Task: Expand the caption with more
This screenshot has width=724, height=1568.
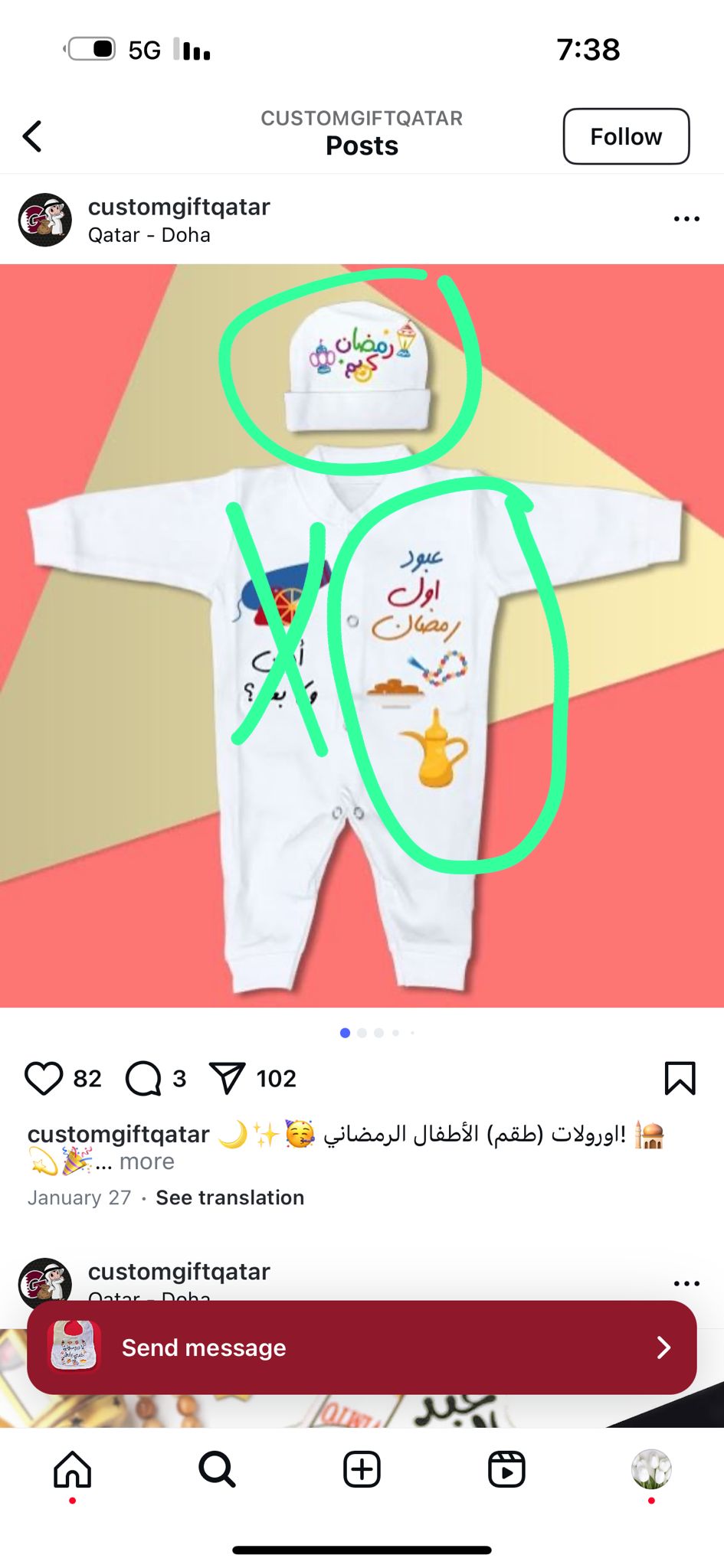Action: pos(146,1161)
